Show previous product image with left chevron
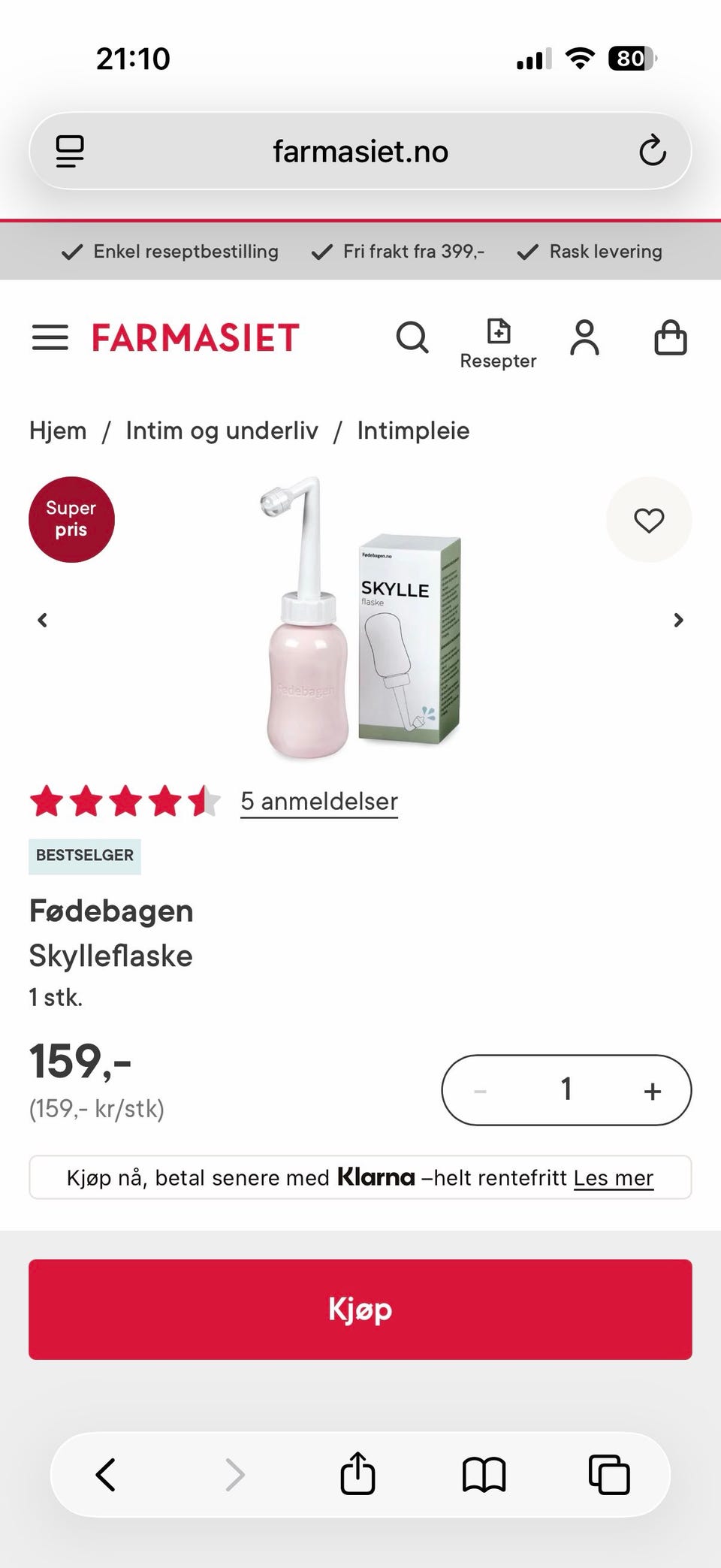721x1568 pixels. [x=43, y=620]
